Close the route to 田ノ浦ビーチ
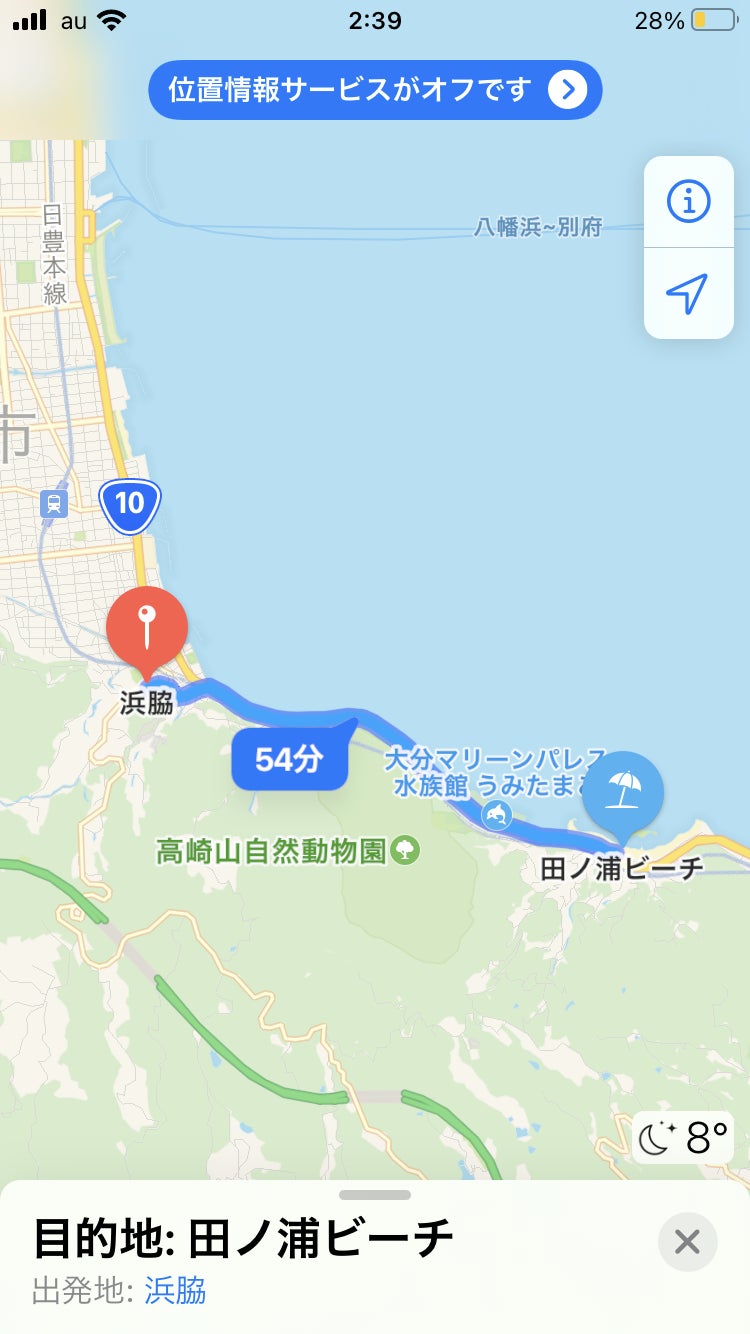 coord(687,1242)
